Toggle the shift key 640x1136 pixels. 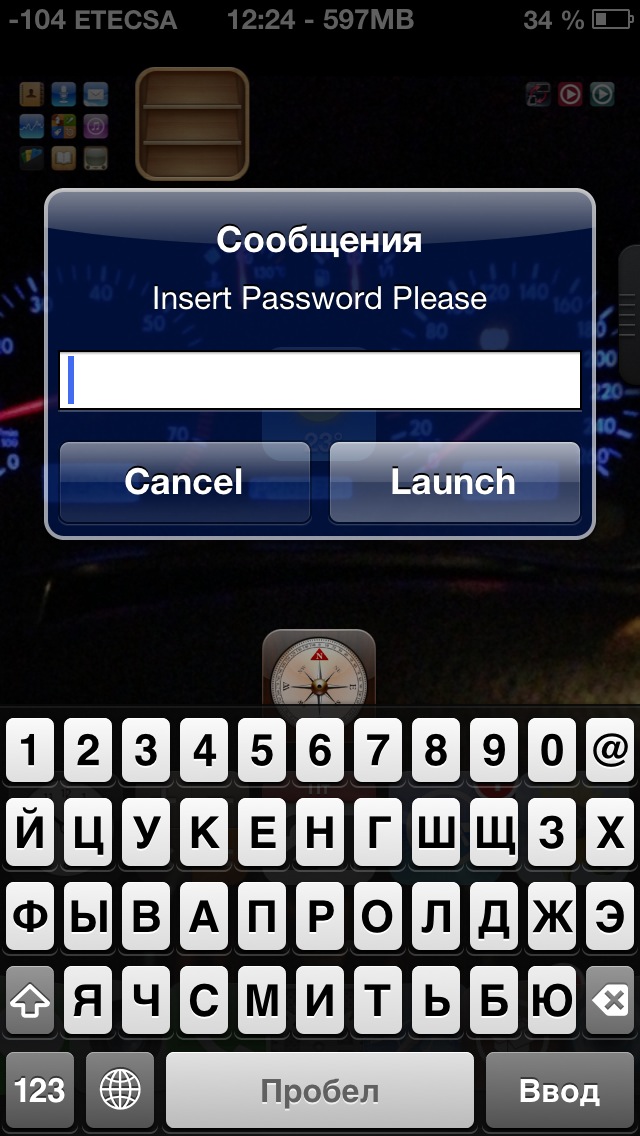30,1000
